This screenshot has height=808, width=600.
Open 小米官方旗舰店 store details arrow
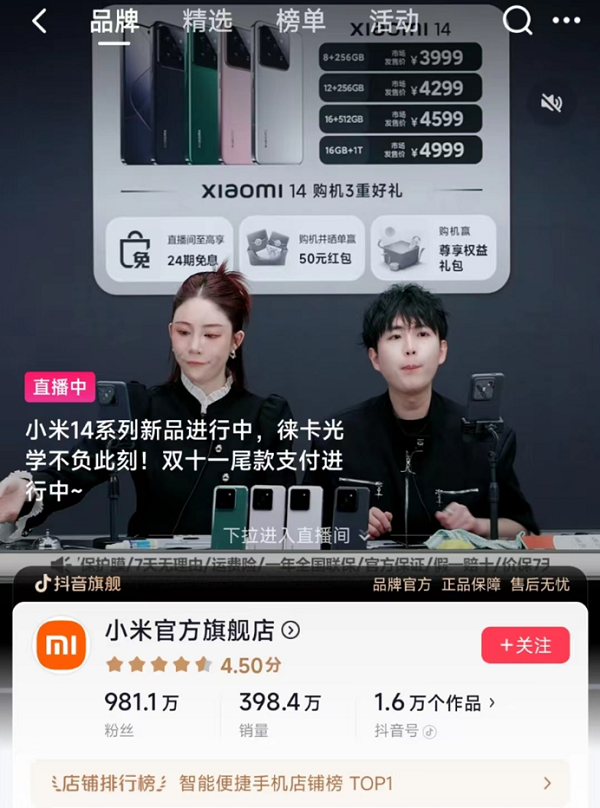[291, 630]
